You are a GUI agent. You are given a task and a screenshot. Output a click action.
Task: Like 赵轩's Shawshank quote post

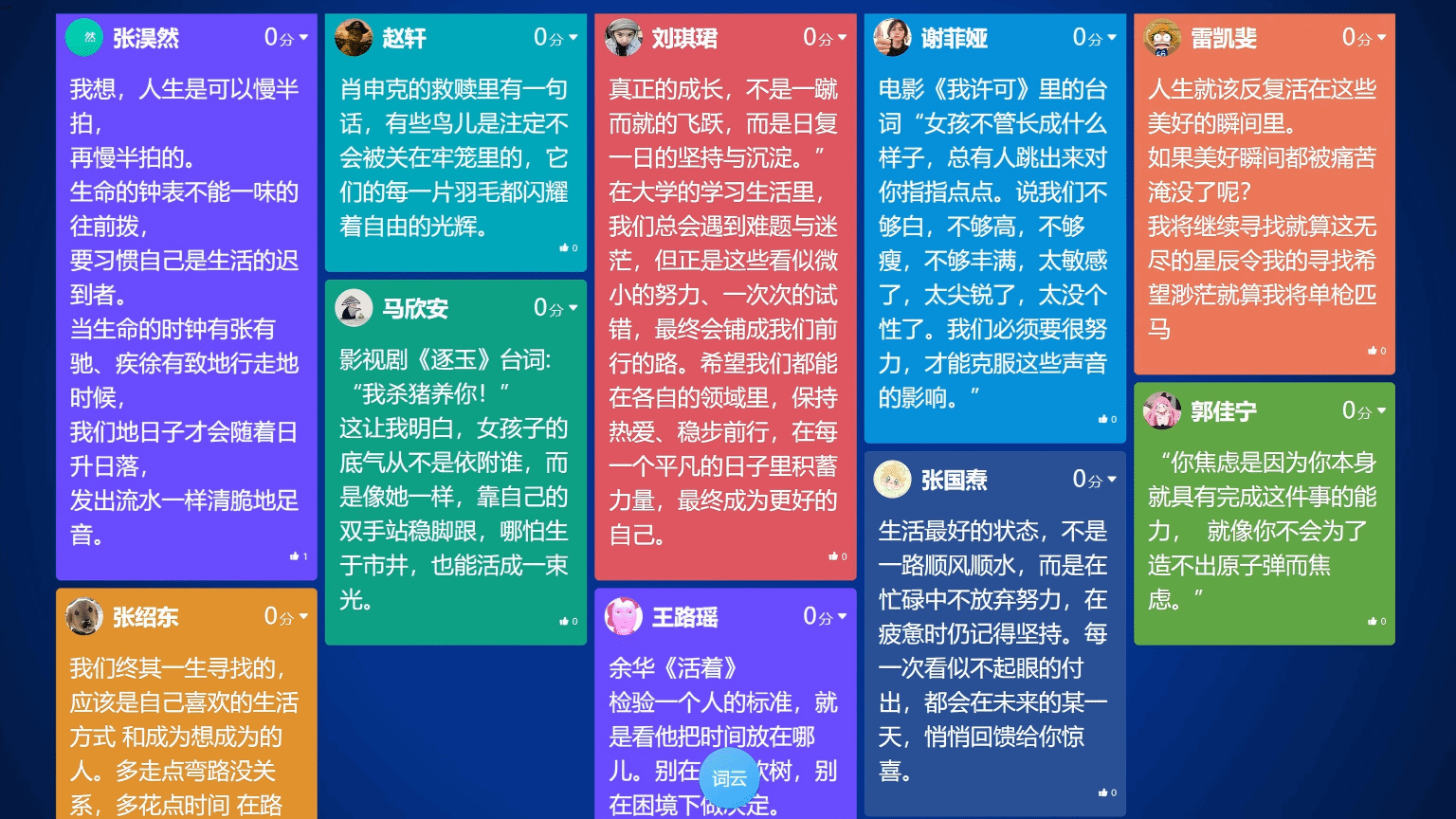pyautogui.click(x=565, y=247)
